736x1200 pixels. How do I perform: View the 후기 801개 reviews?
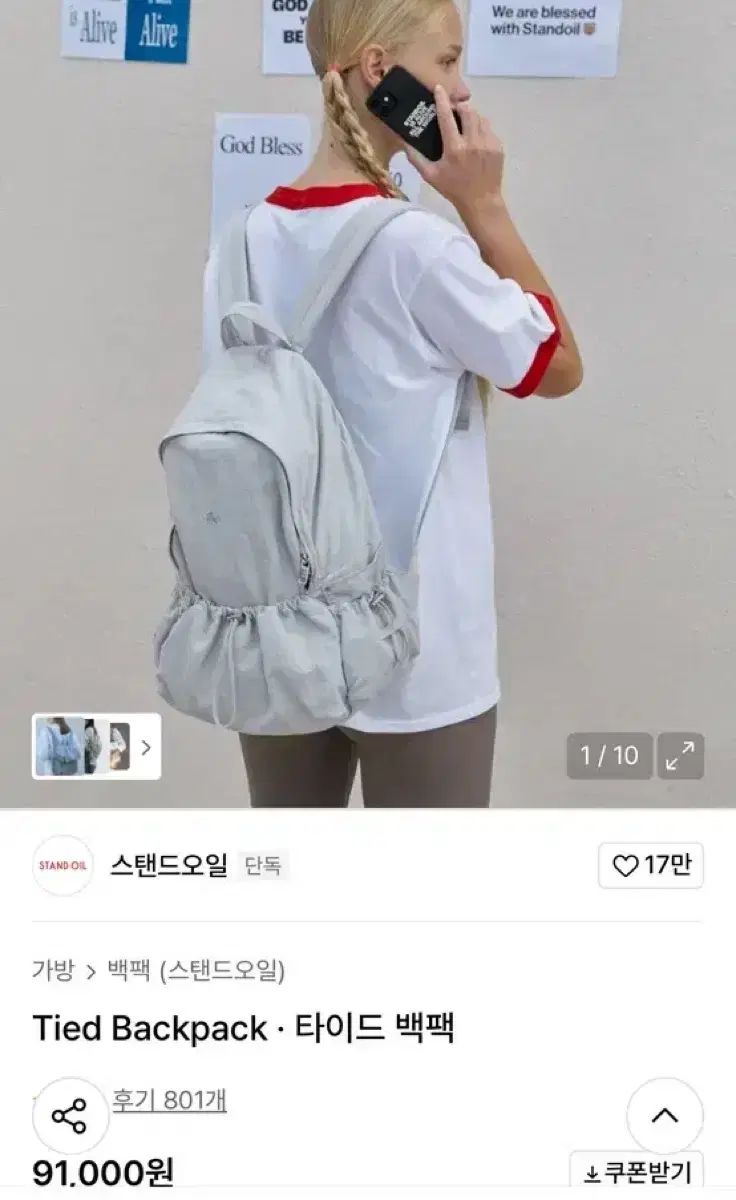[169, 1101]
